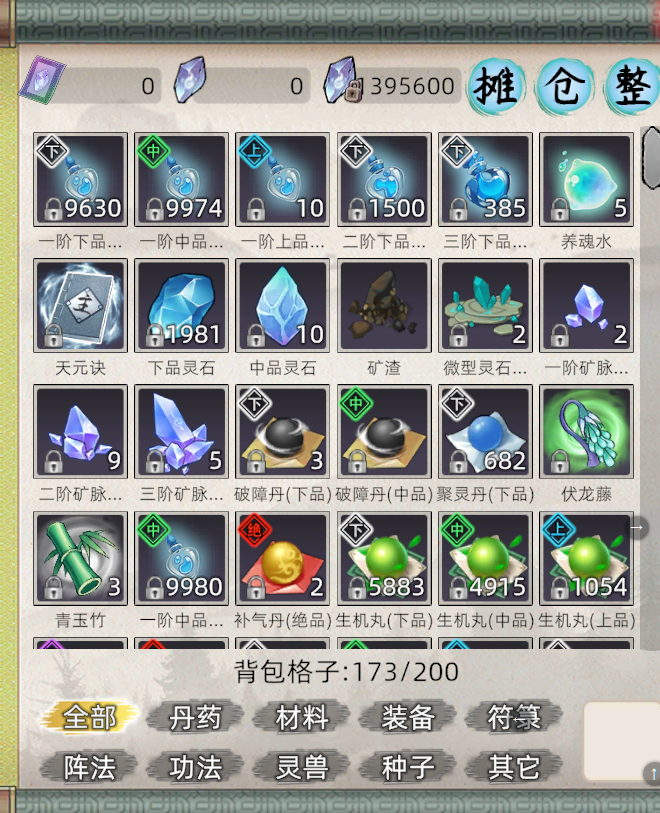Open the 仓 warehouse button
Image resolution: width=660 pixels, height=813 pixels.
(x=566, y=87)
